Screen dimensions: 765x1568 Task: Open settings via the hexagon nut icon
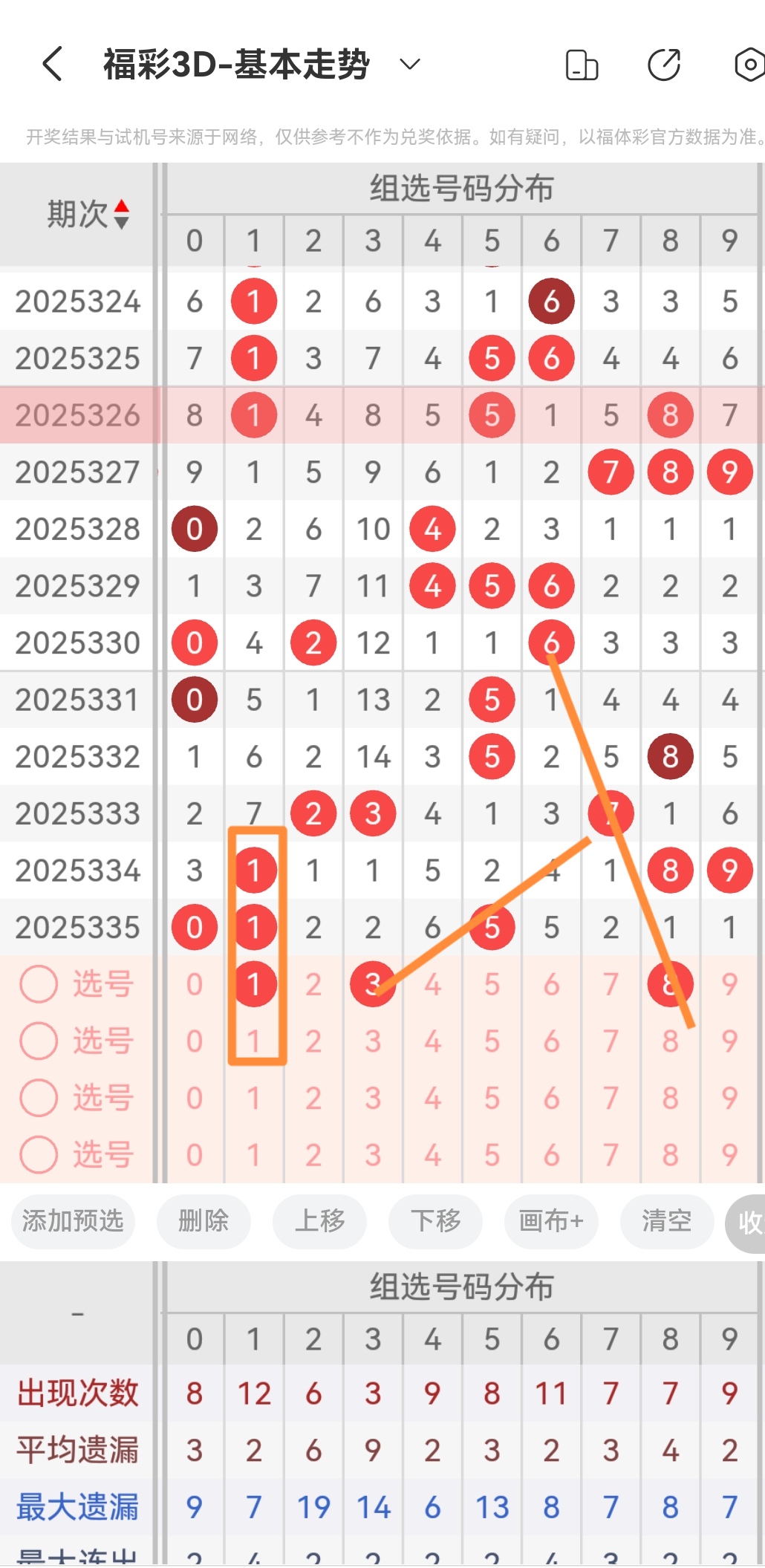click(747, 65)
